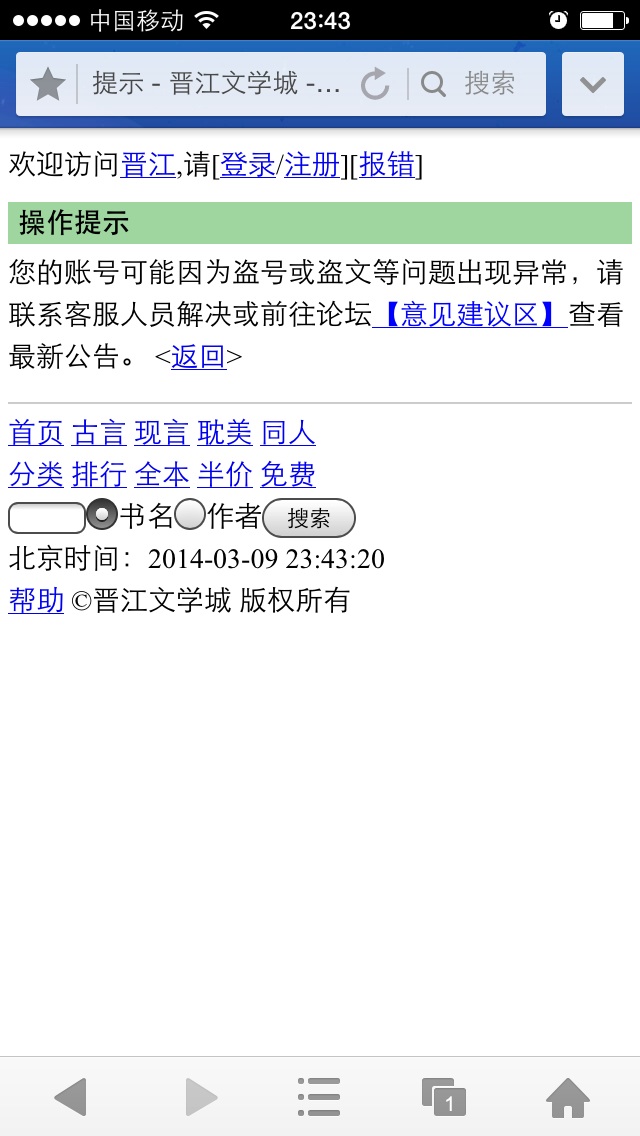Go to 首页
Screen dimensions: 640x1136
point(36,434)
